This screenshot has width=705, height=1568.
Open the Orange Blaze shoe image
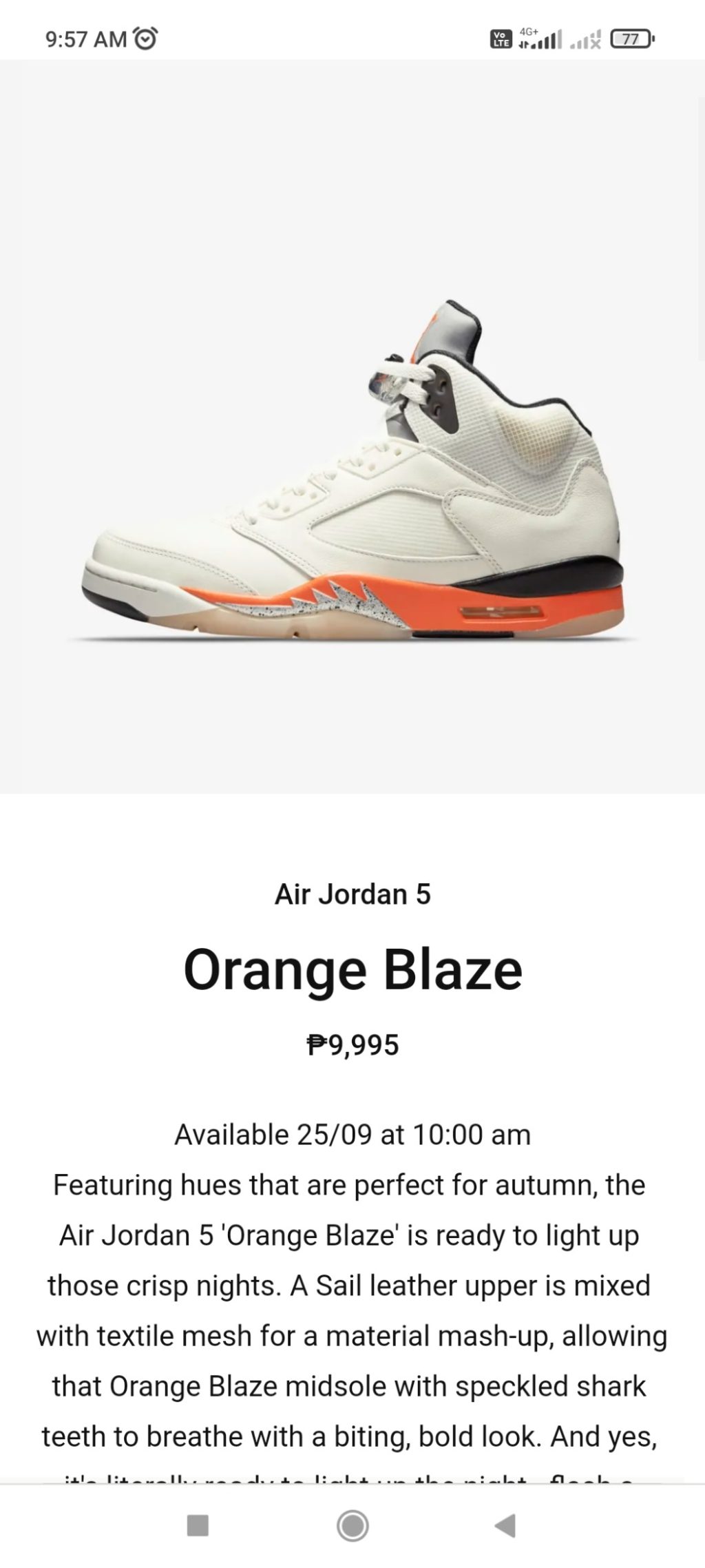coord(352,426)
